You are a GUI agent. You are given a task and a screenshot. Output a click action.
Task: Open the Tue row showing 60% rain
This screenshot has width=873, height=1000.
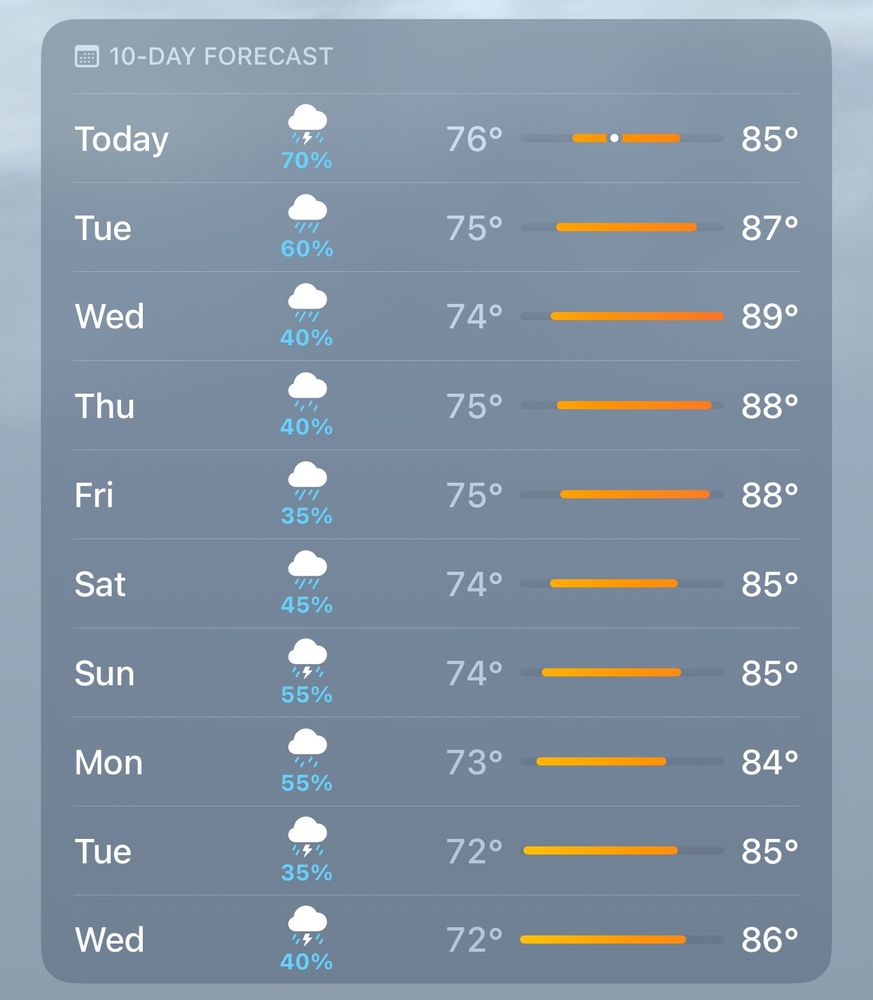437,227
